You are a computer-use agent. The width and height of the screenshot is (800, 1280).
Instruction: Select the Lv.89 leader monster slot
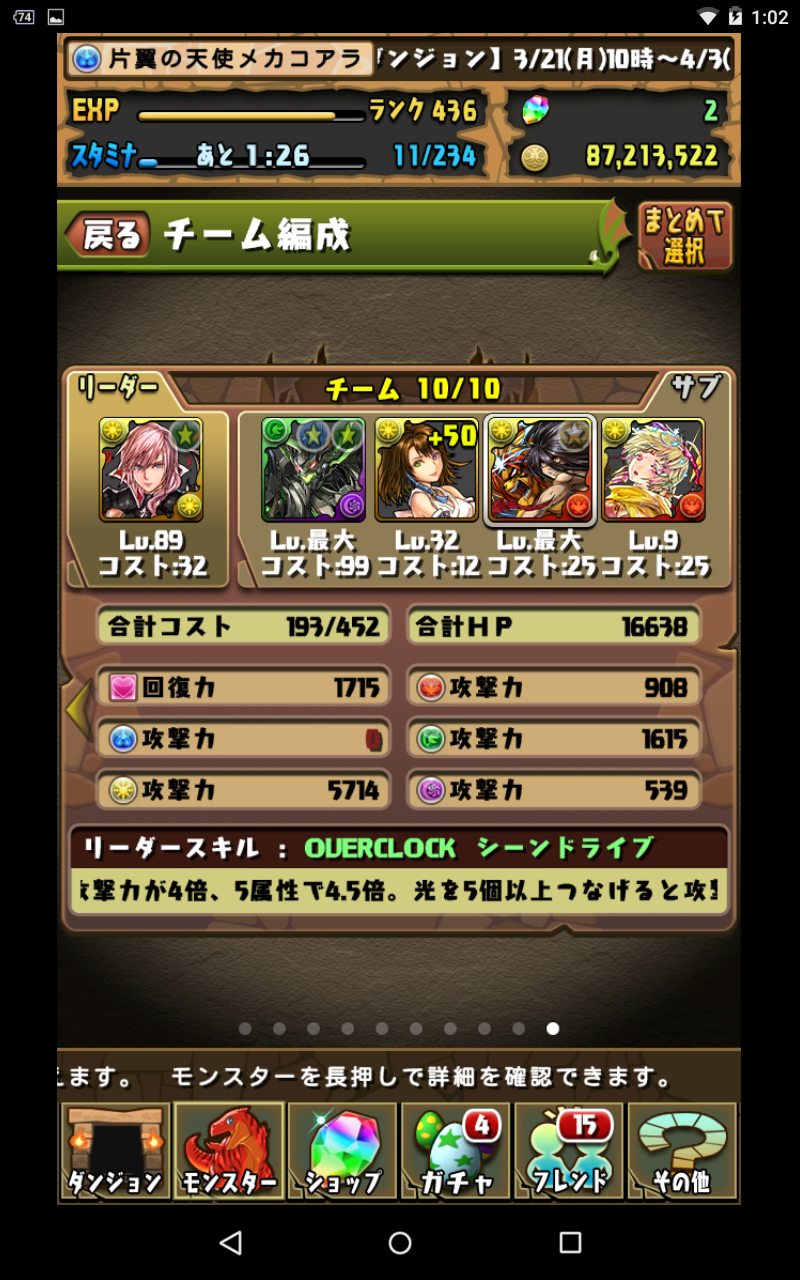pos(151,470)
